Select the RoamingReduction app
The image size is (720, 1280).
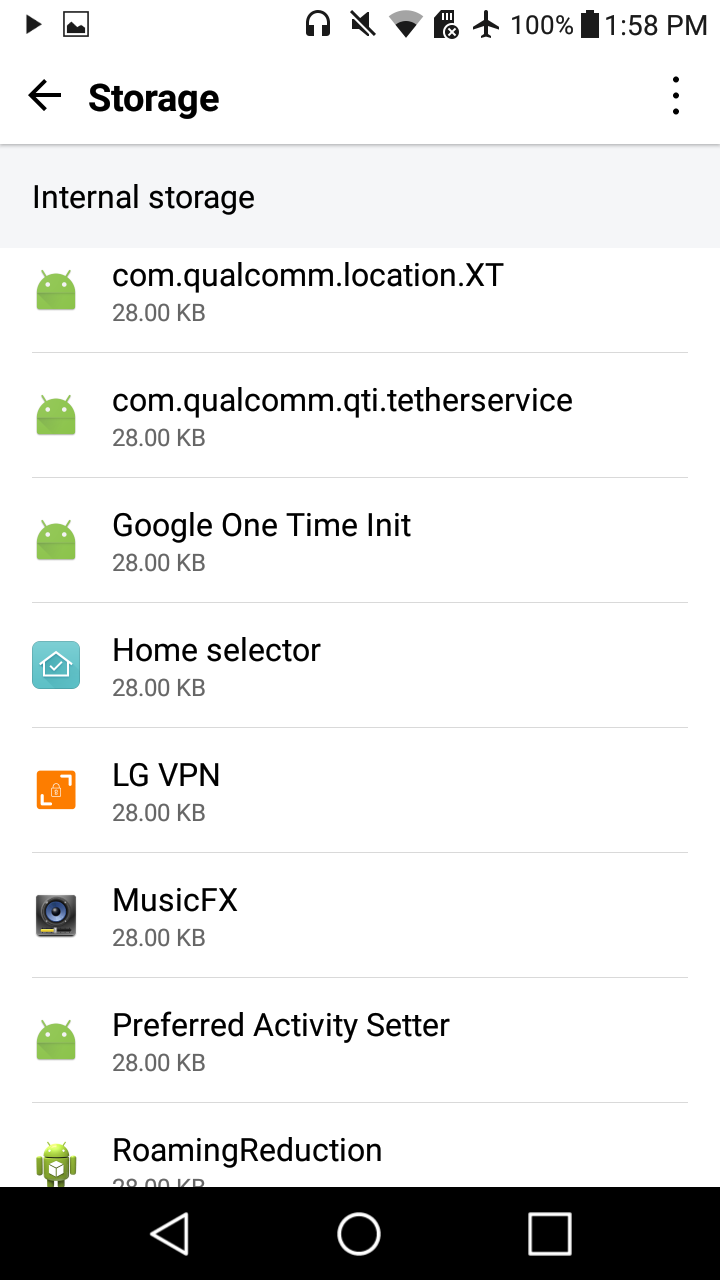[x=360, y=1146]
